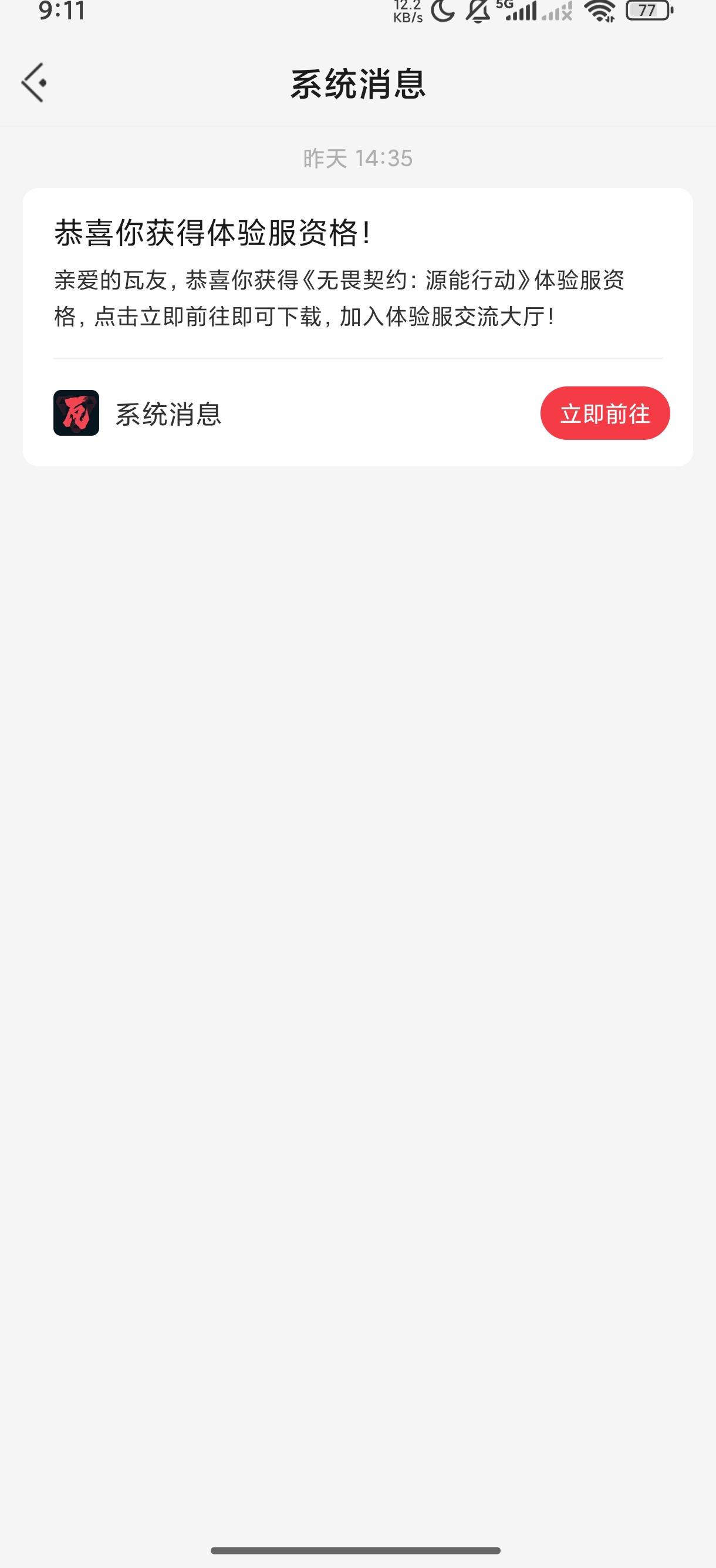Tap the WiFi status icon
716x1568 pixels.
point(600,12)
